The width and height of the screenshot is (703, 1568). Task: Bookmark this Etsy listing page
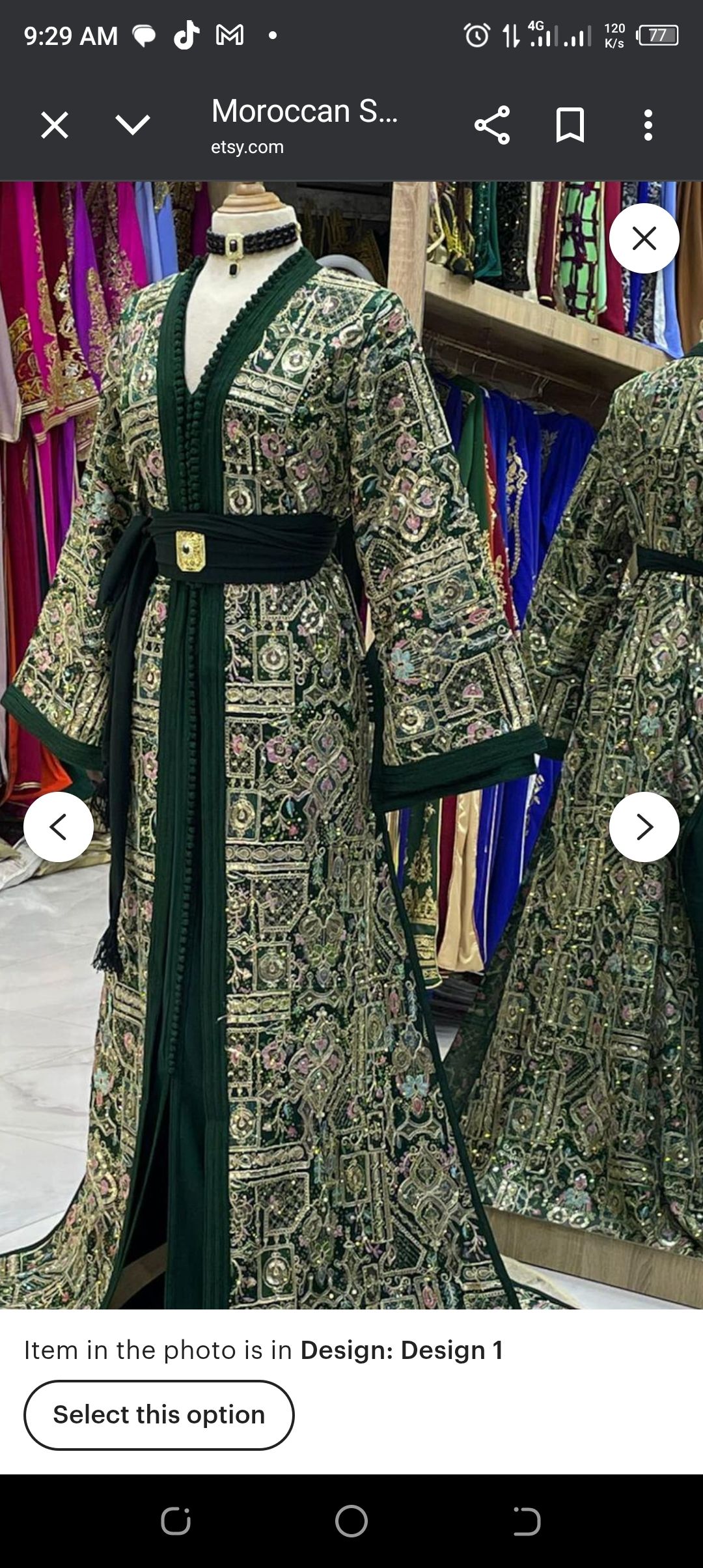point(570,125)
